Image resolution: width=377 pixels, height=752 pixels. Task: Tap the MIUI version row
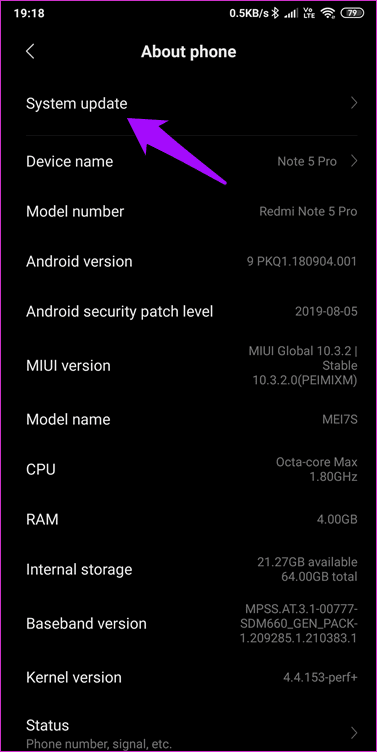pyautogui.click(x=191, y=365)
